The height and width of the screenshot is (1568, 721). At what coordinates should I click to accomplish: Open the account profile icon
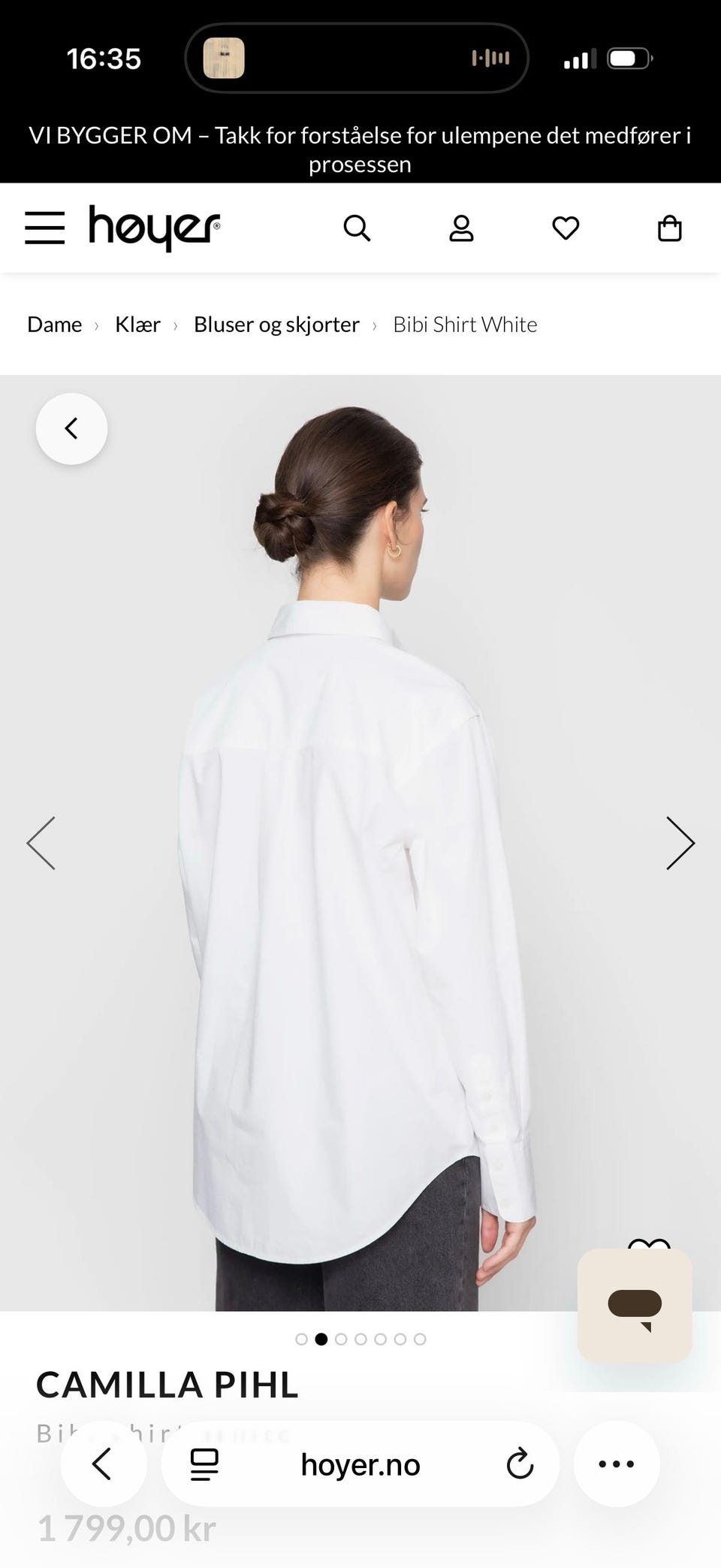[461, 228]
